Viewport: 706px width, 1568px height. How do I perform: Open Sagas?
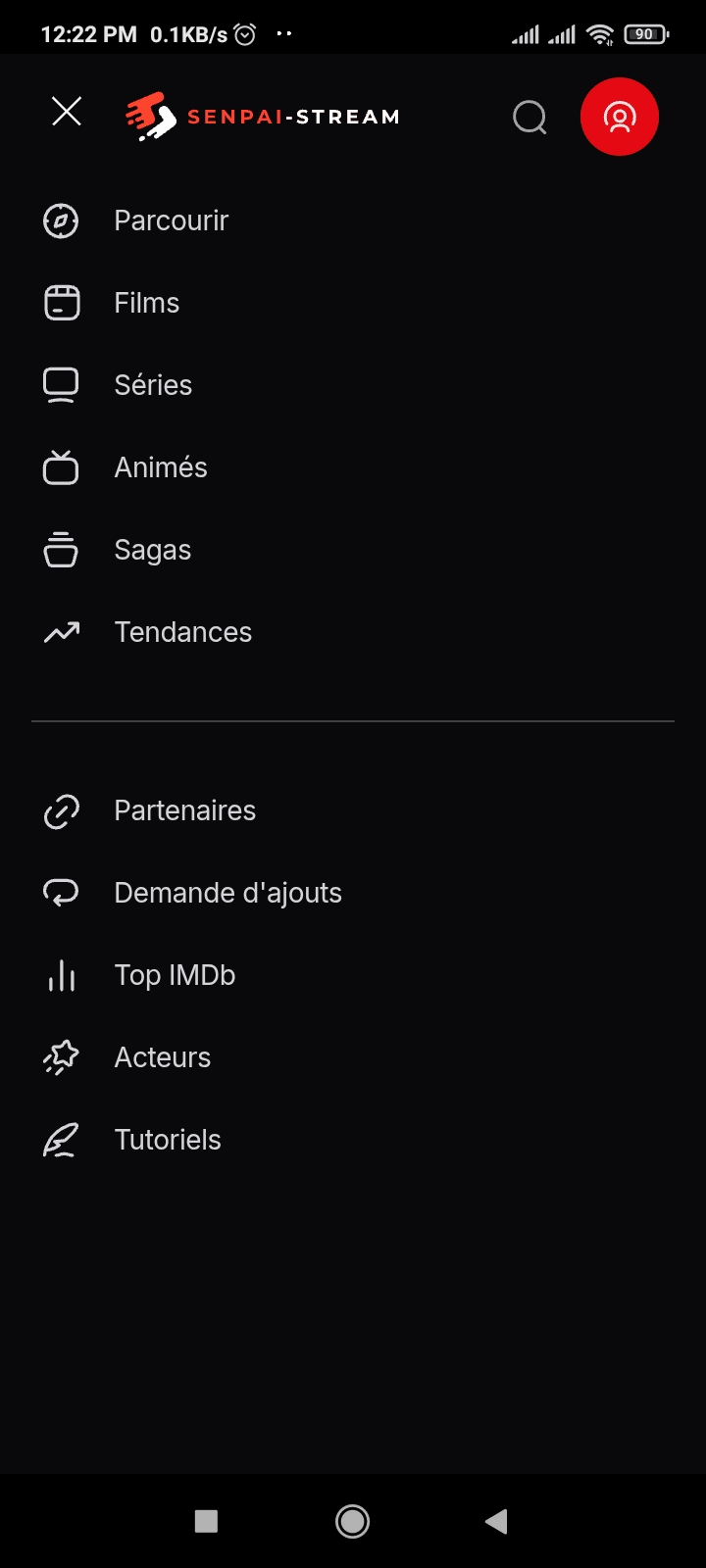(x=152, y=550)
